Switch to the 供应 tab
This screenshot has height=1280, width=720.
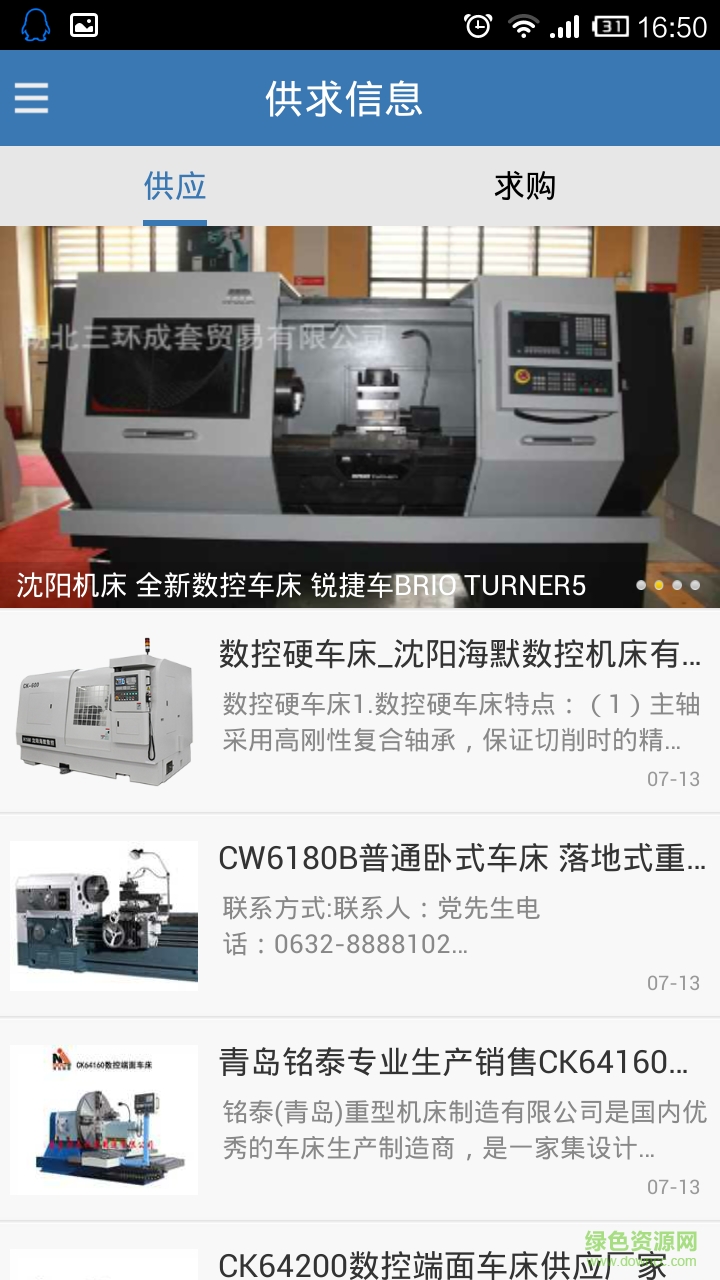175,186
